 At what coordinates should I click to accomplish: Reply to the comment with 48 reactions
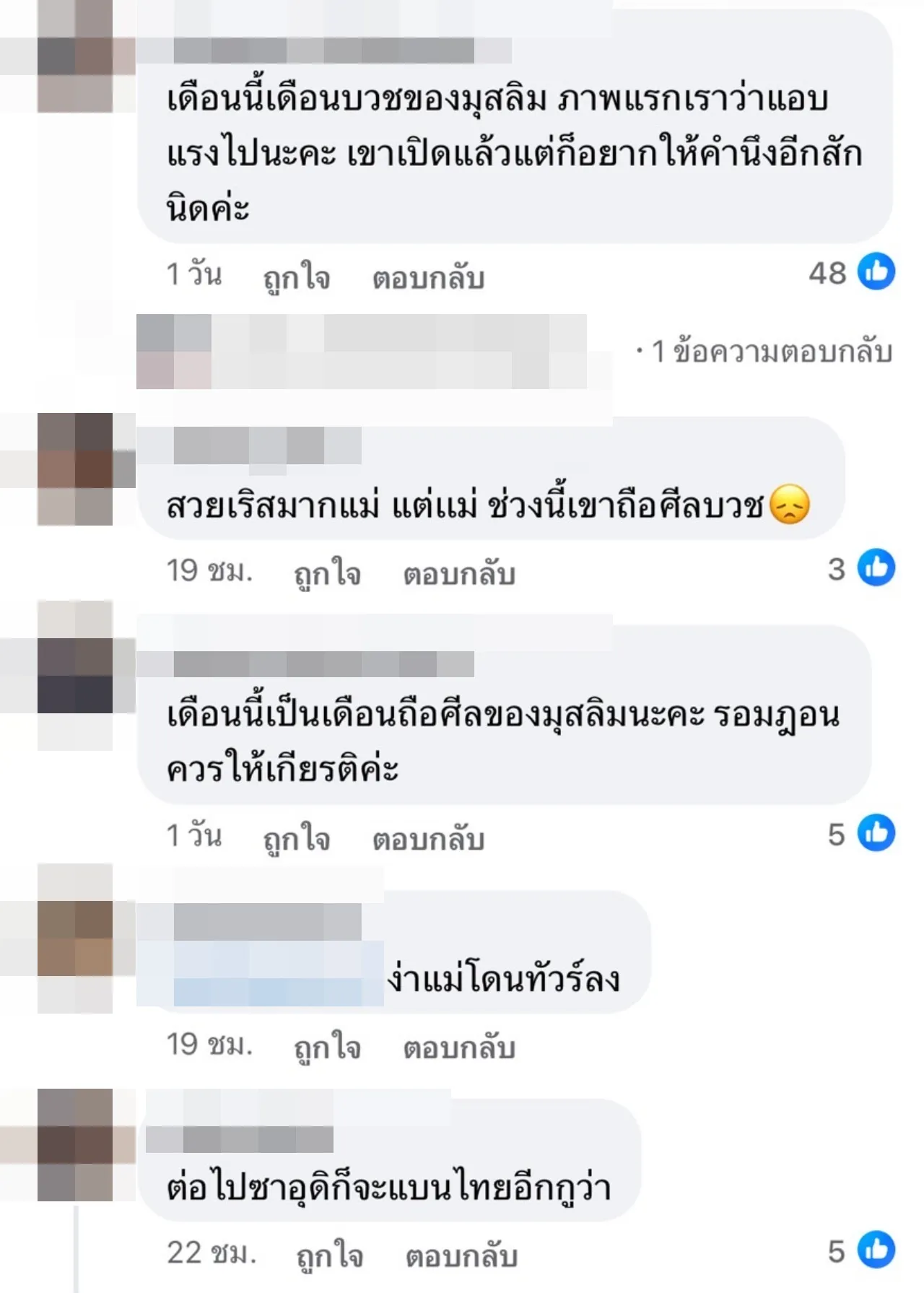click(x=428, y=277)
